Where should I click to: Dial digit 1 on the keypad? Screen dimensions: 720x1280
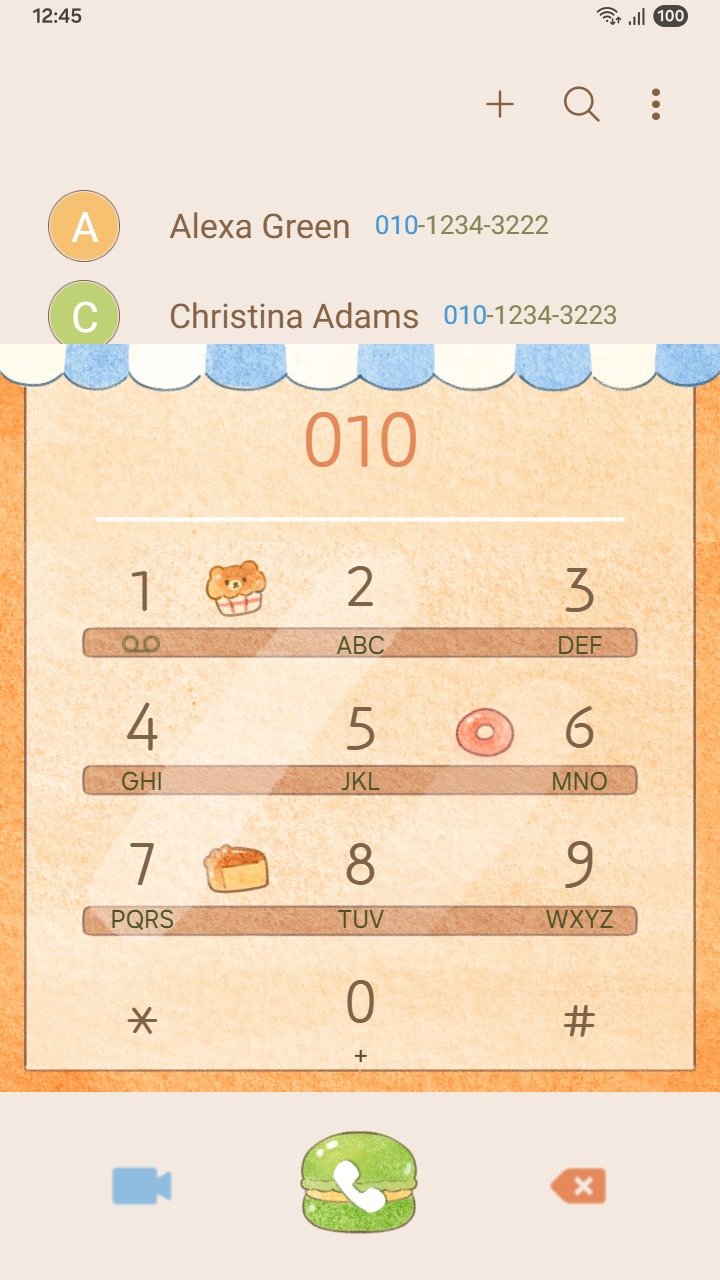(x=142, y=606)
